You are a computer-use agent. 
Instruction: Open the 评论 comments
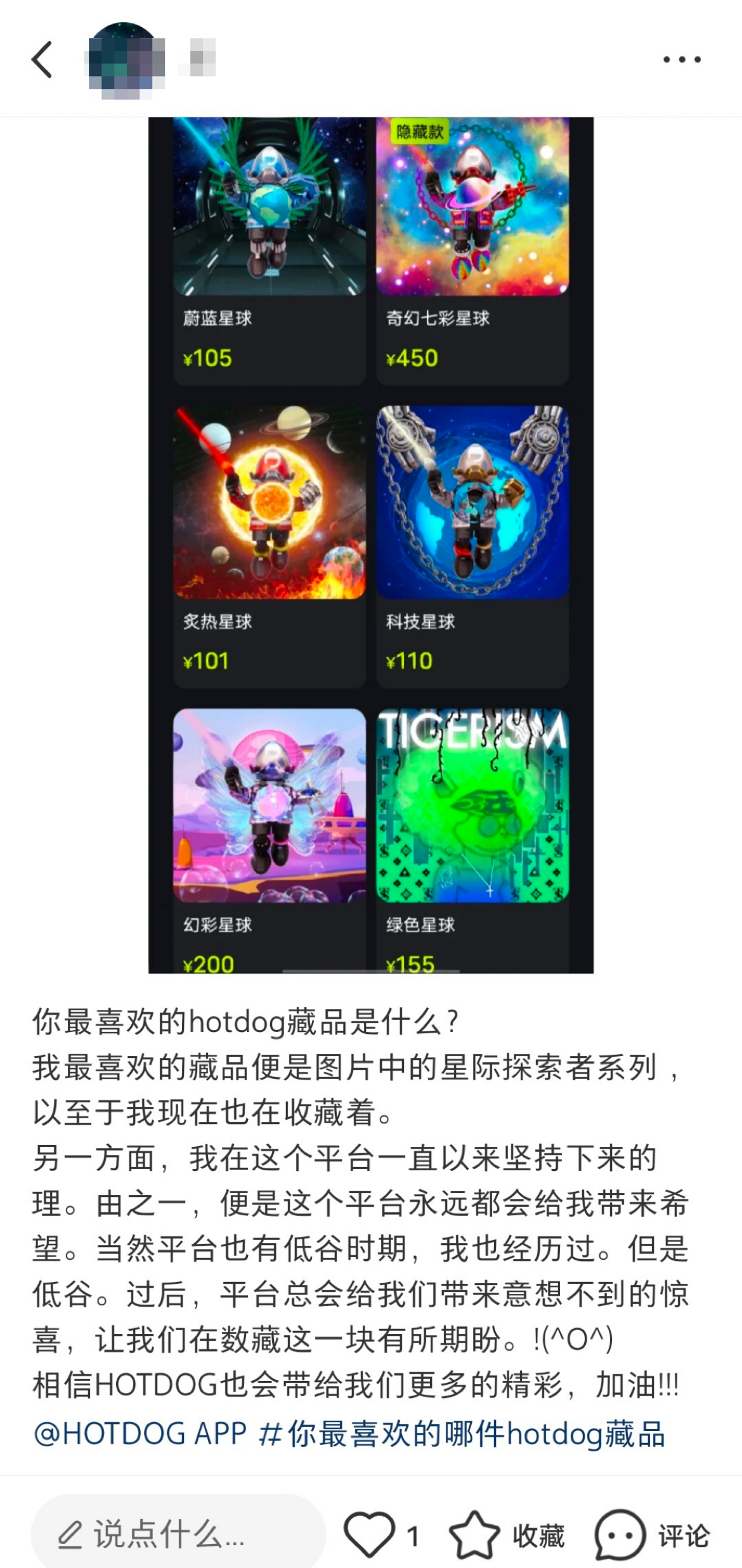click(652, 1535)
